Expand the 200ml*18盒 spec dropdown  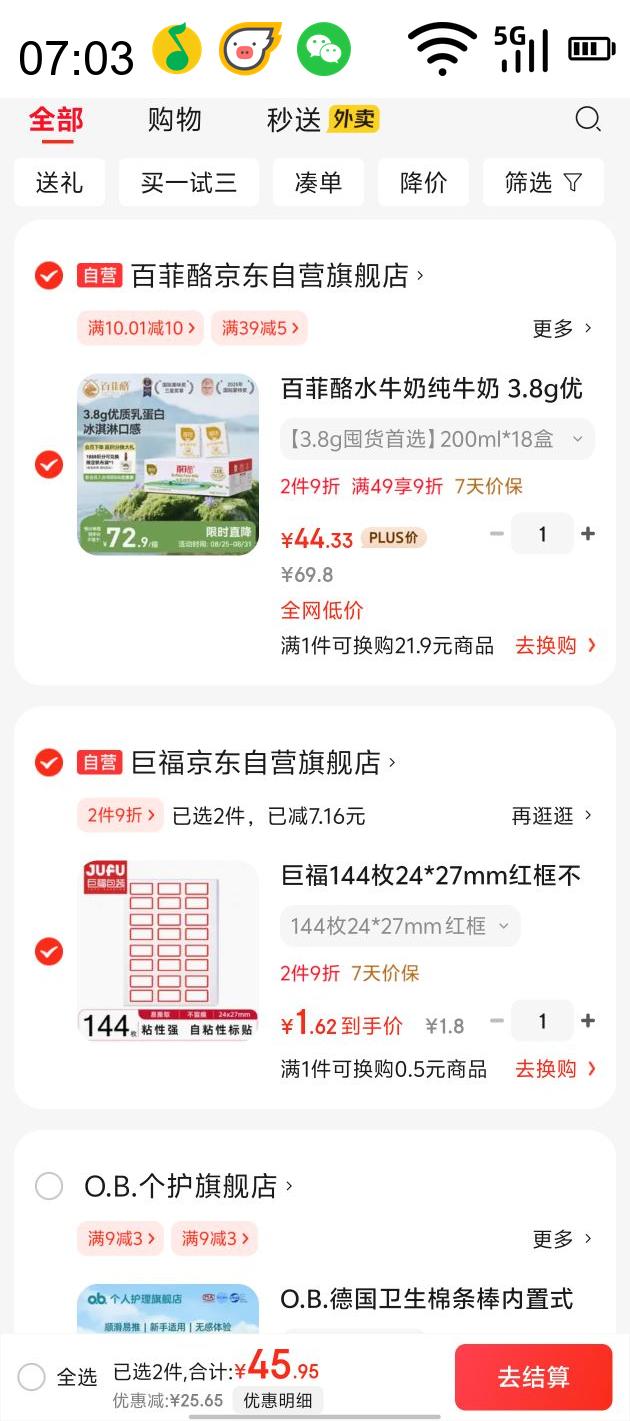(437, 439)
